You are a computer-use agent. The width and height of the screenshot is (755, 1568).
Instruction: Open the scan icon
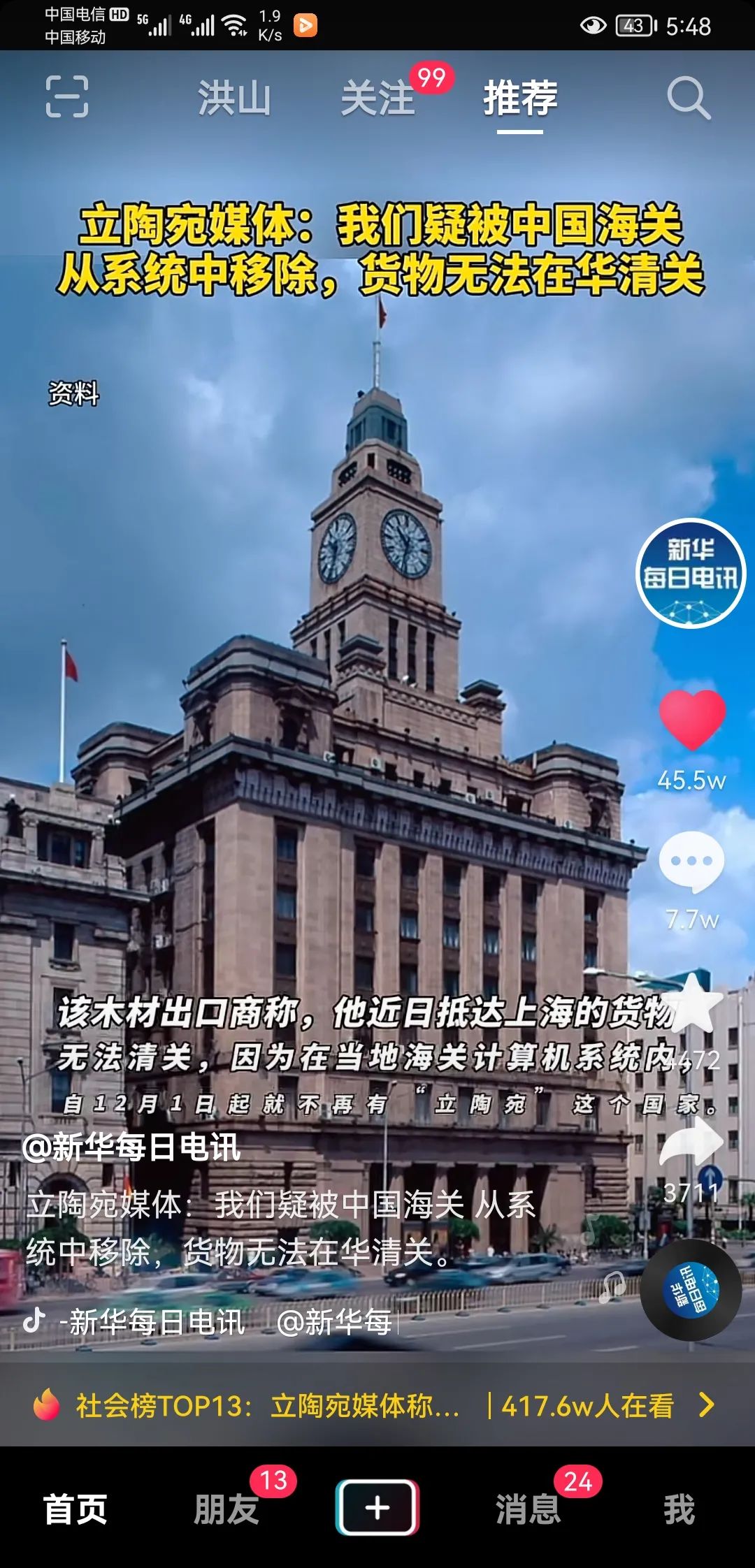[x=67, y=96]
